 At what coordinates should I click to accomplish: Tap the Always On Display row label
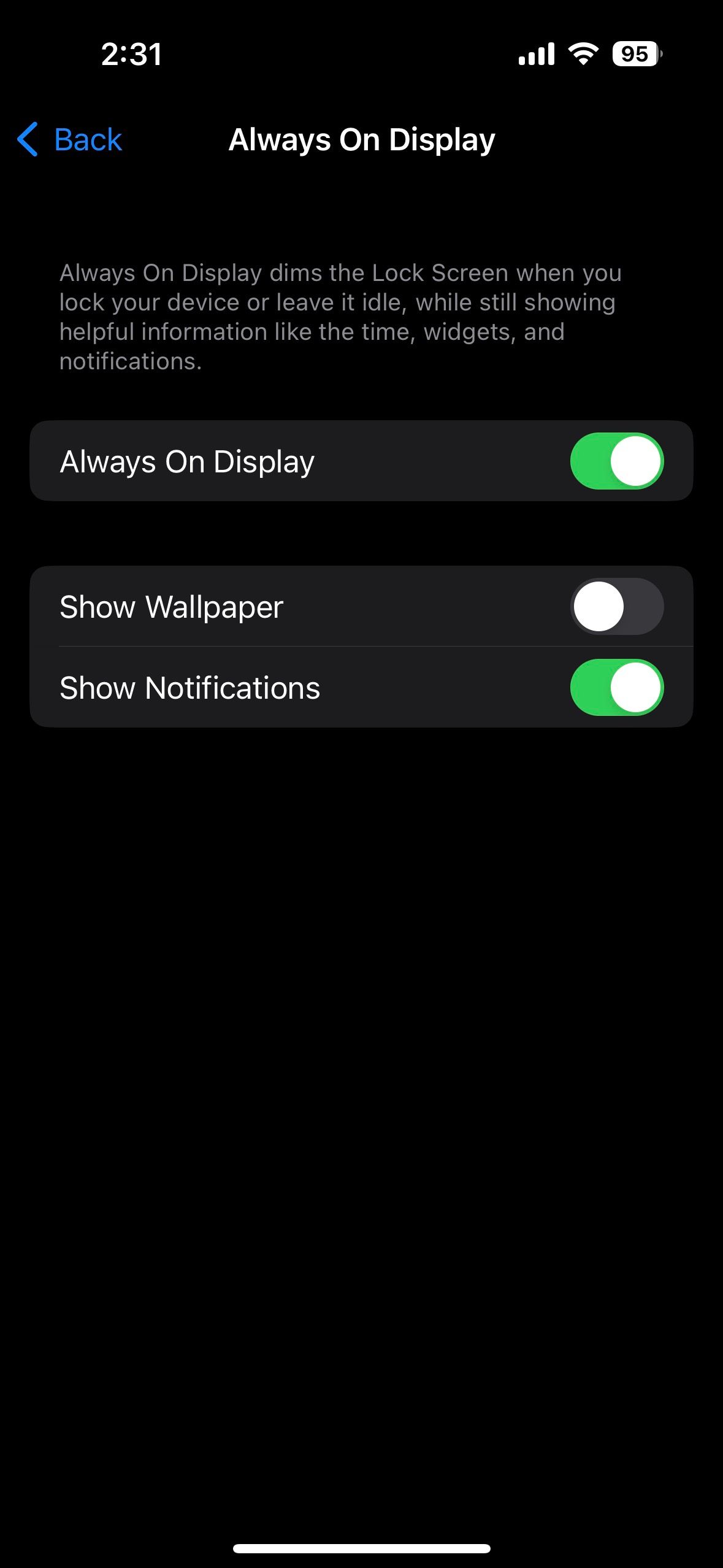[187, 461]
